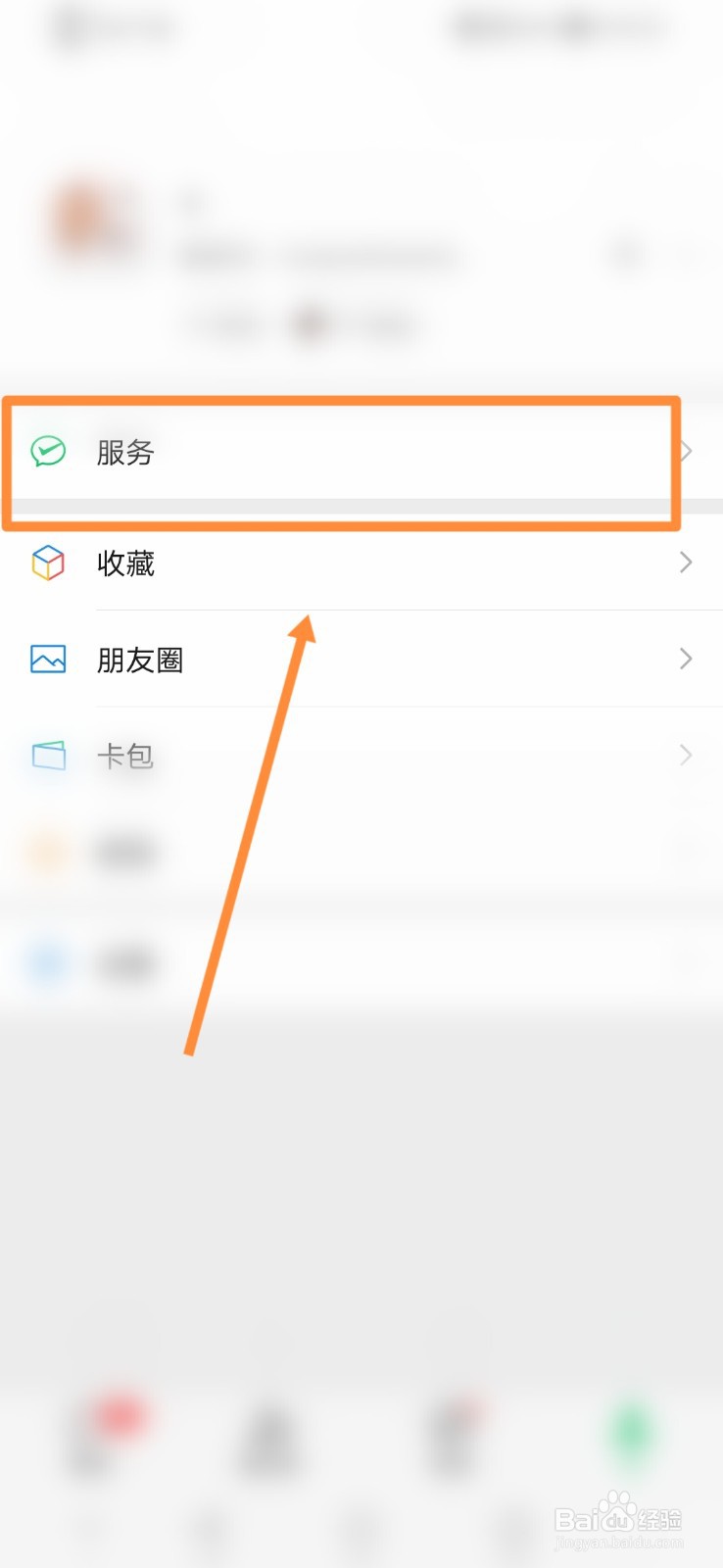Tap the chevron beside 收藏
Screen dimensions: 723x1568
(685, 562)
